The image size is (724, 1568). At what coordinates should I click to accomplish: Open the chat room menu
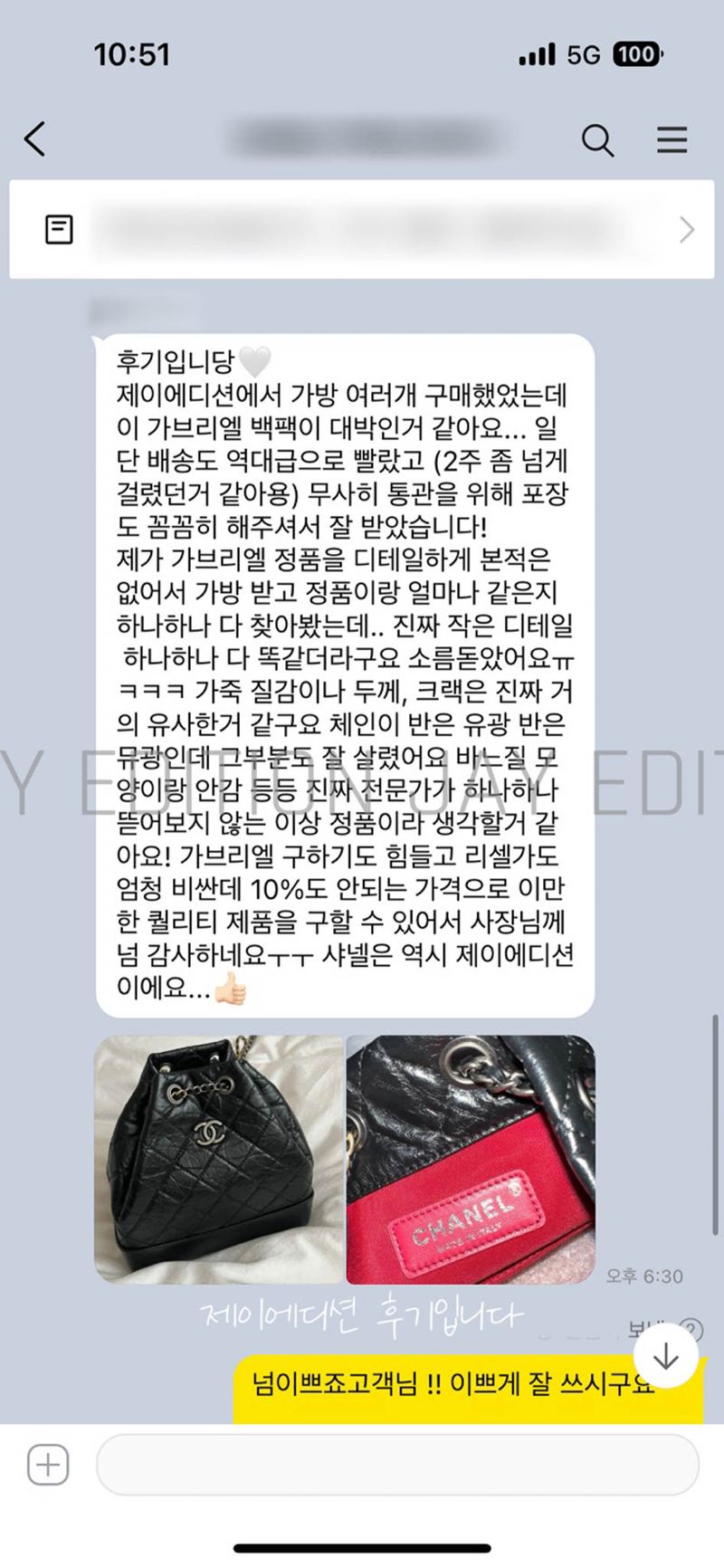click(x=672, y=140)
